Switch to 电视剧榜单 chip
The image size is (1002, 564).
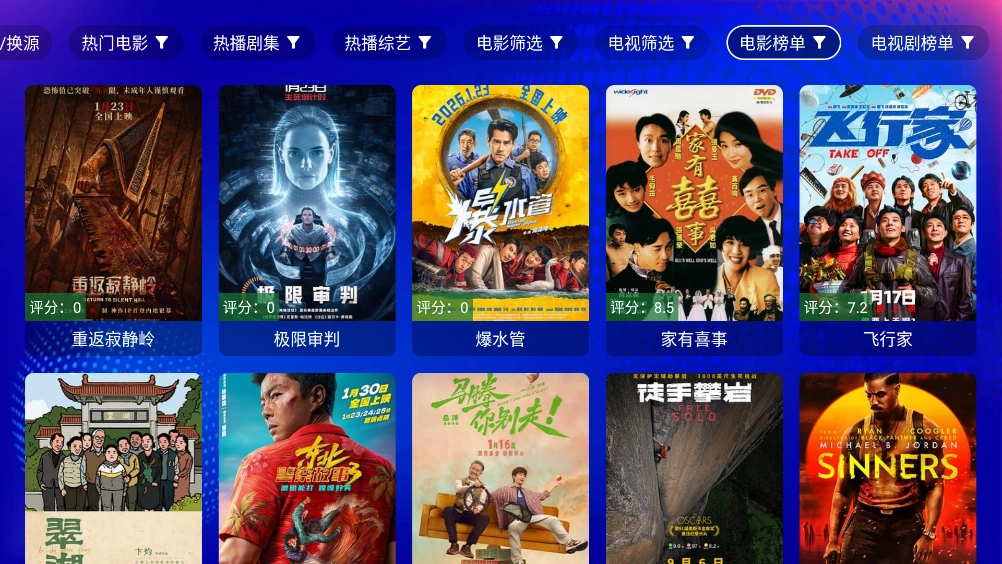click(x=923, y=43)
